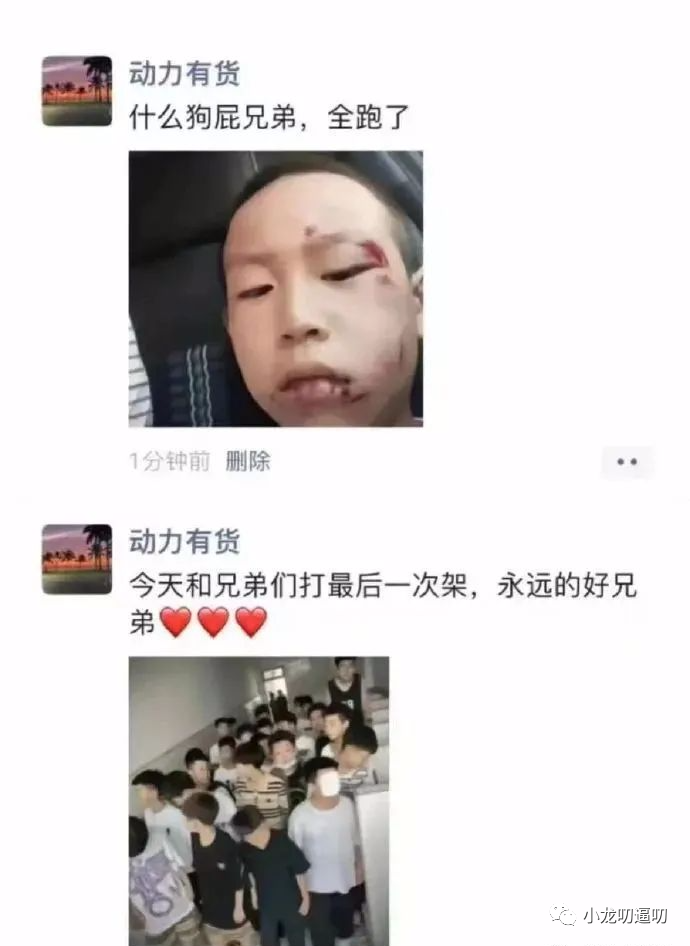The image size is (690, 946).
Task: Tap the 动力有货 name above the 什么狗屁兄弟 post
Action: point(185,73)
